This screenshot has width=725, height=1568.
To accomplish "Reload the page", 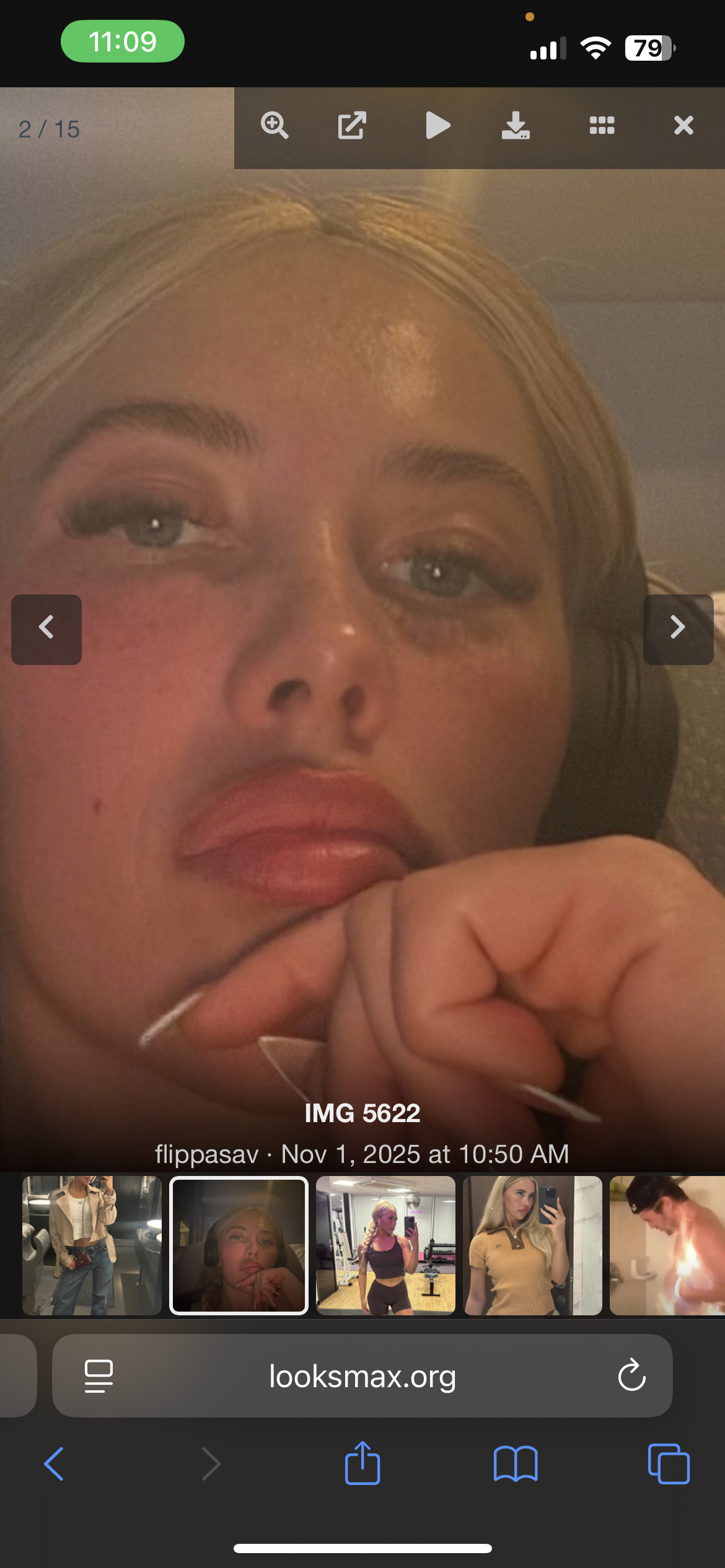I will click(631, 1375).
